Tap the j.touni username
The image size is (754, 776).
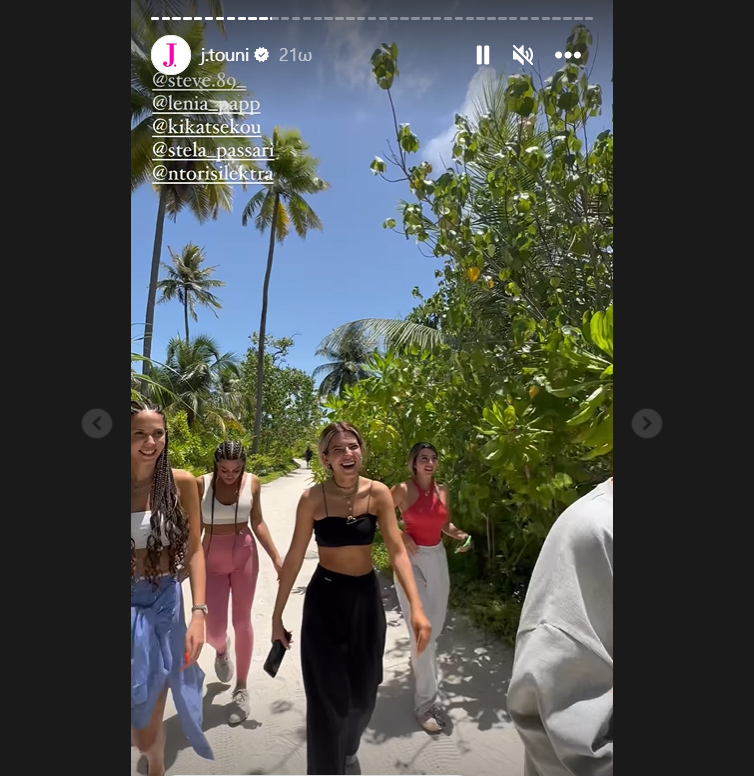(226, 55)
